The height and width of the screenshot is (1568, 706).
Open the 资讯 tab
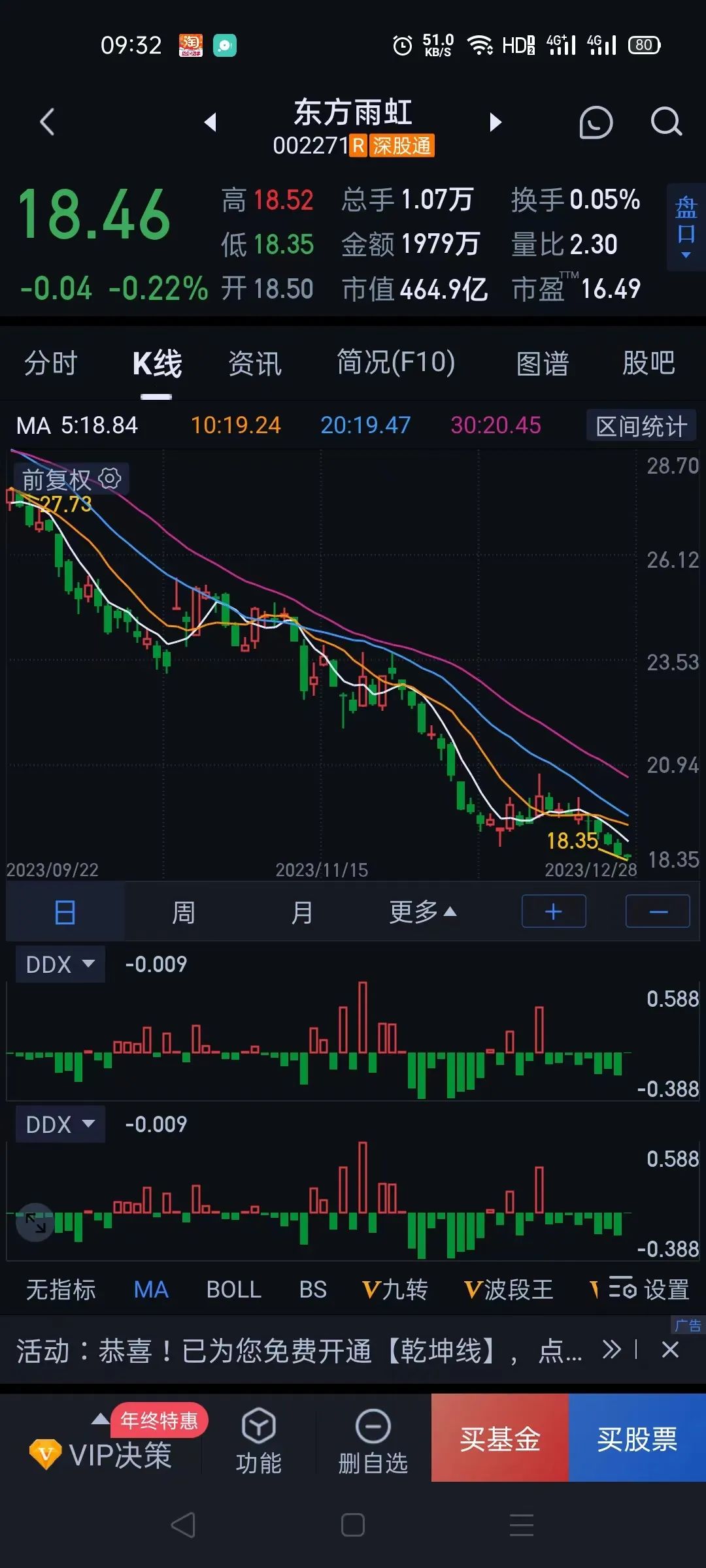(x=255, y=363)
